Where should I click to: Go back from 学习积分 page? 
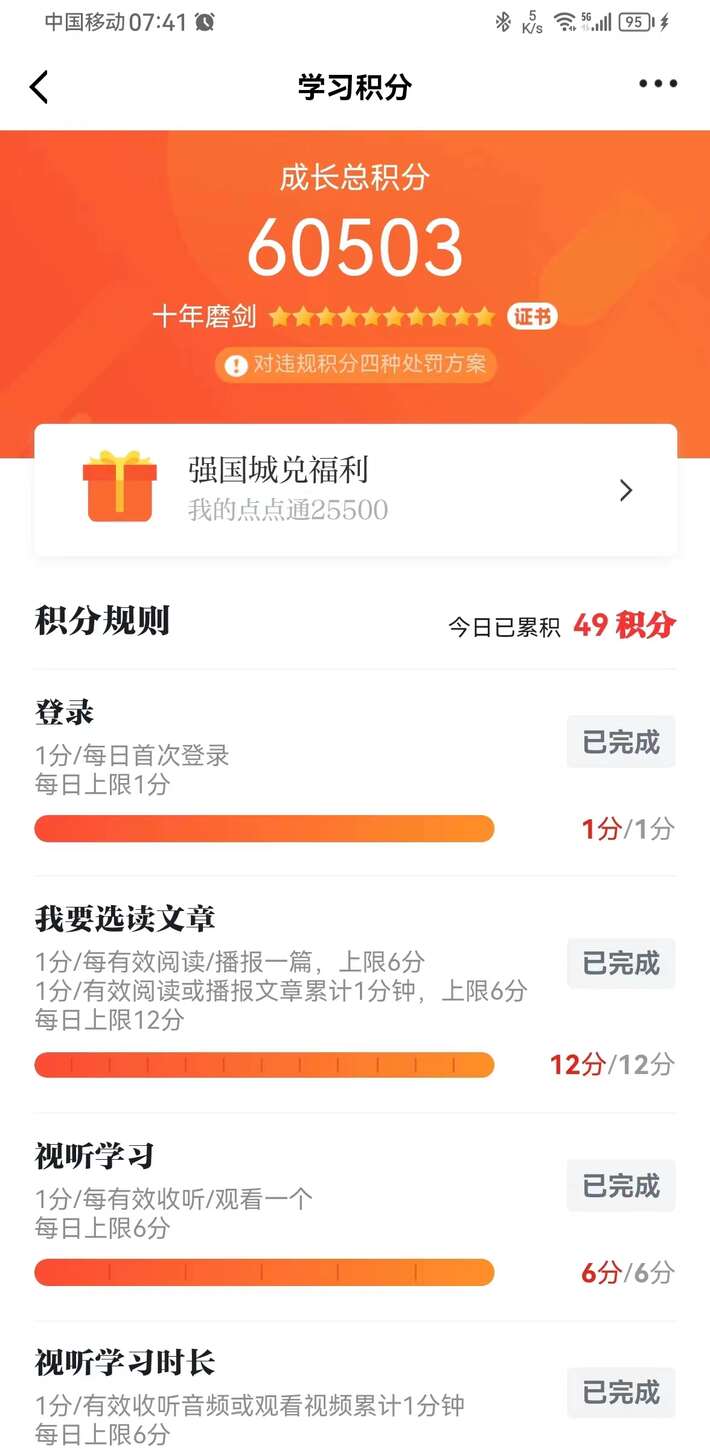click(x=39, y=87)
